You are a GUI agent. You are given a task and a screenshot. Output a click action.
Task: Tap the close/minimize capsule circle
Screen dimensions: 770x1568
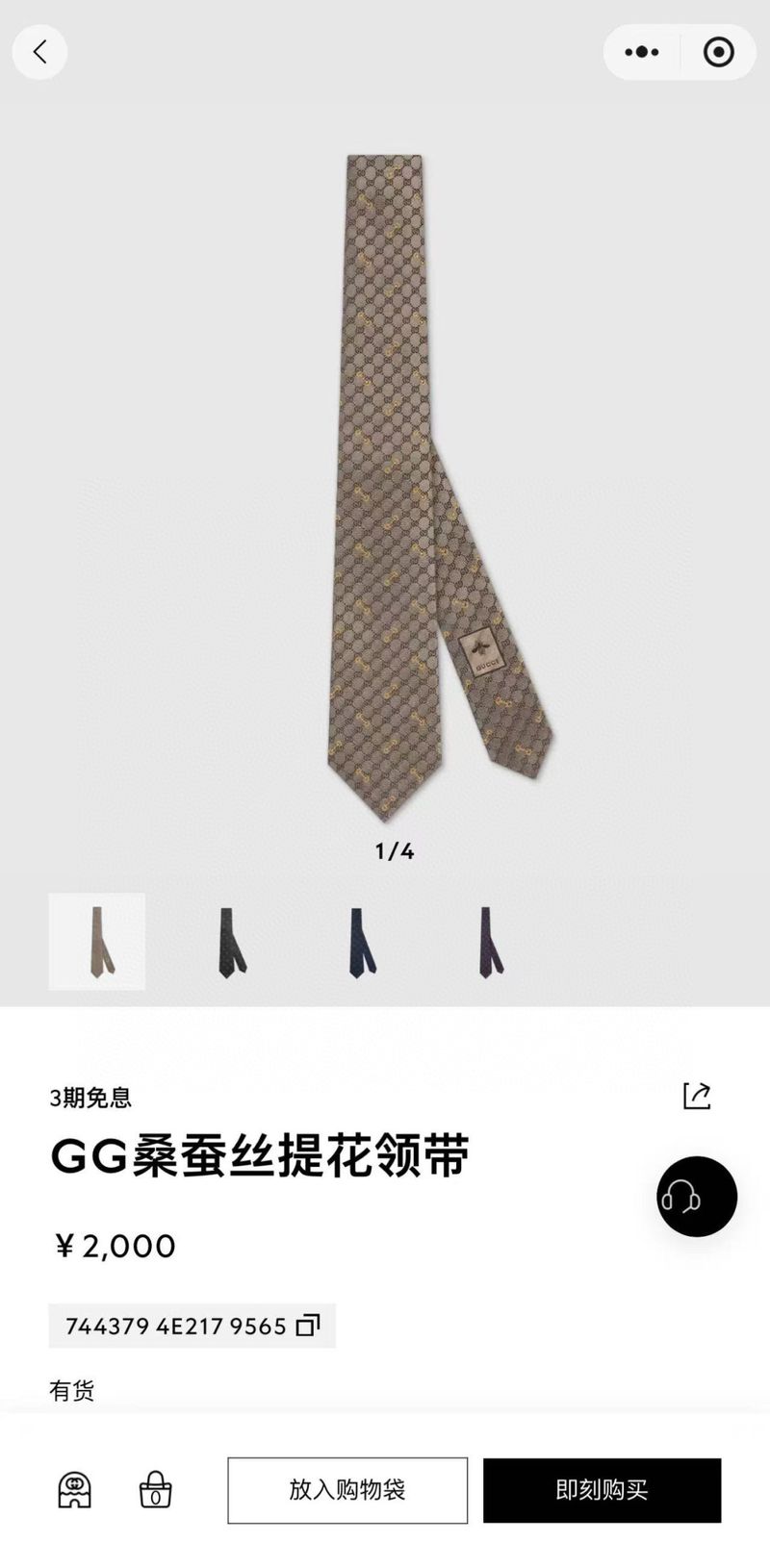click(719, 52)
